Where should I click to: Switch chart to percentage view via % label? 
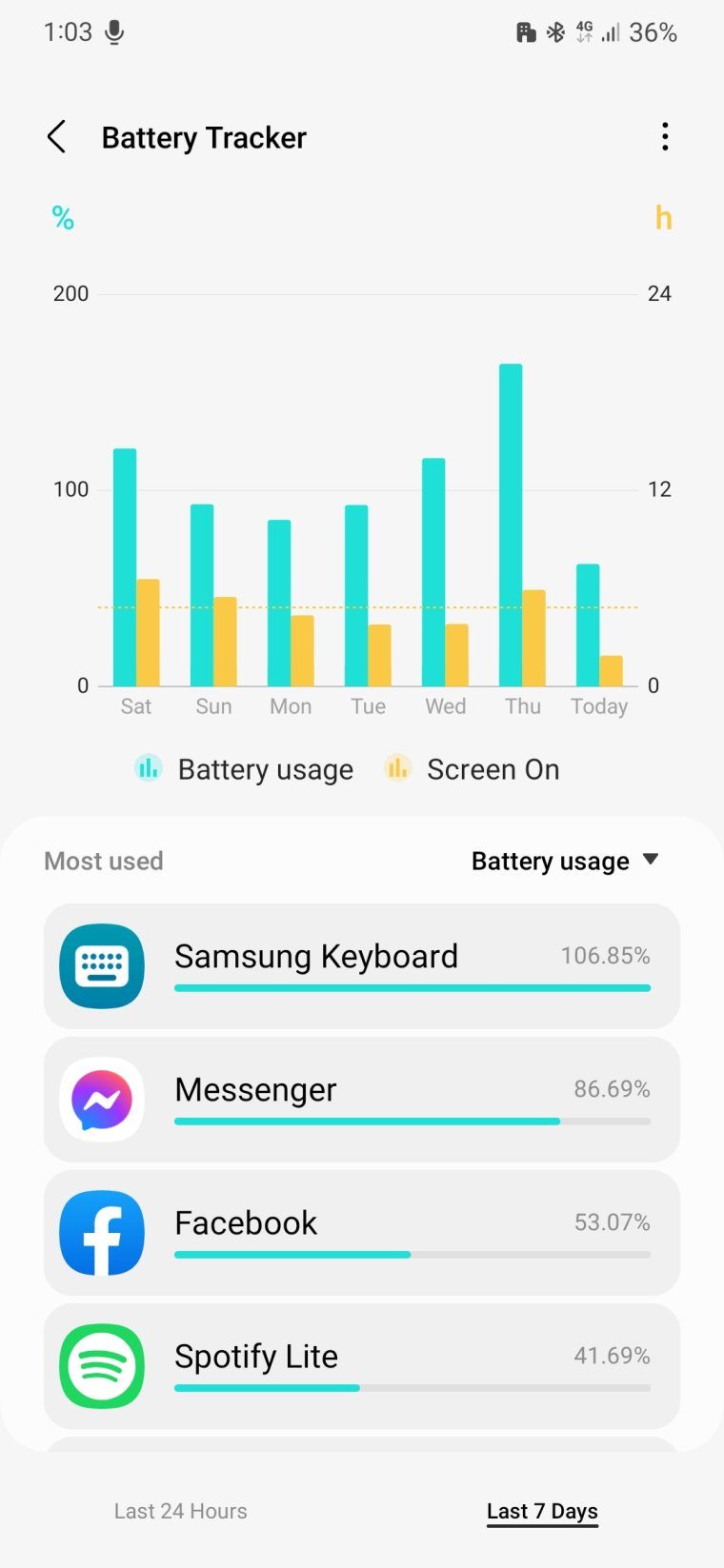click(63, 217)
